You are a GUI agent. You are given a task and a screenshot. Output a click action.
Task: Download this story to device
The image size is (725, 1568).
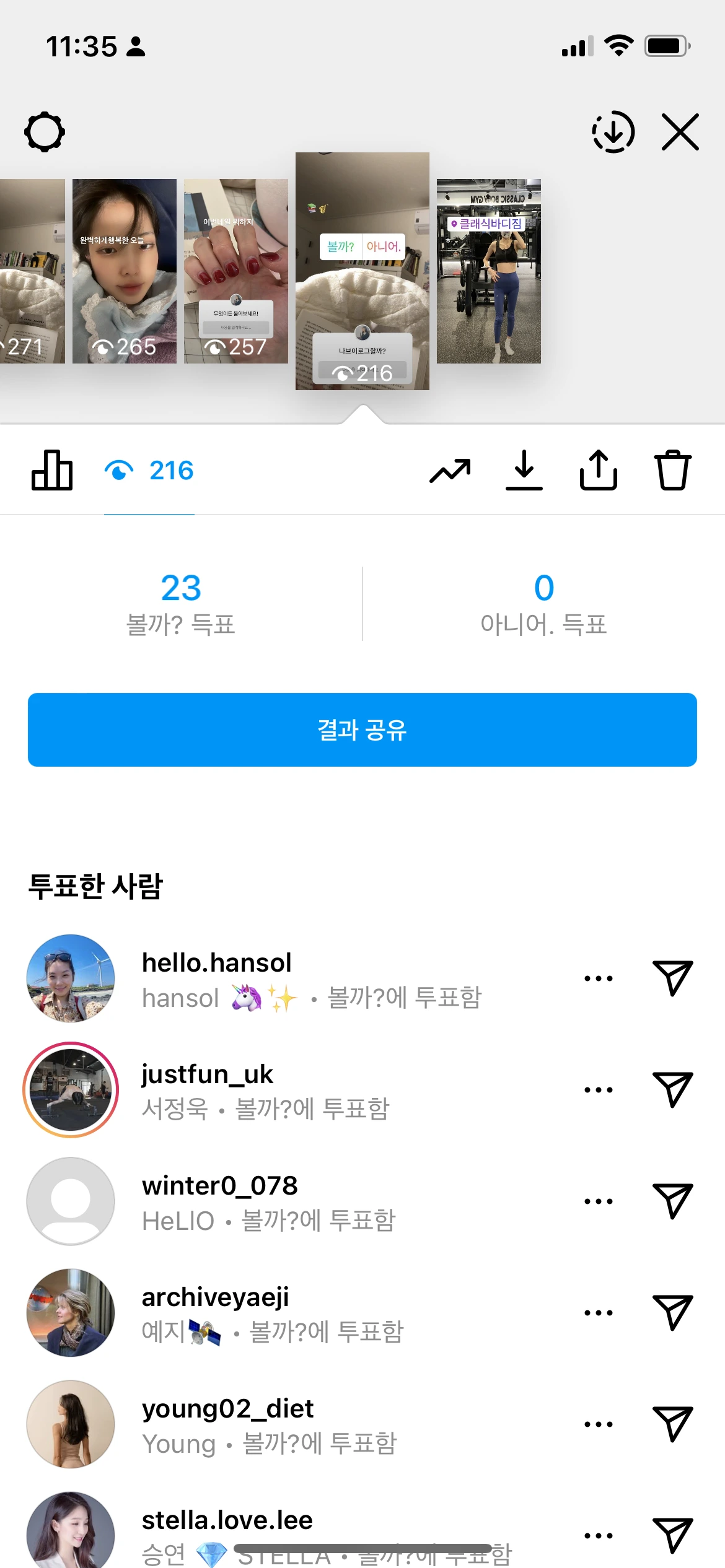524,471
